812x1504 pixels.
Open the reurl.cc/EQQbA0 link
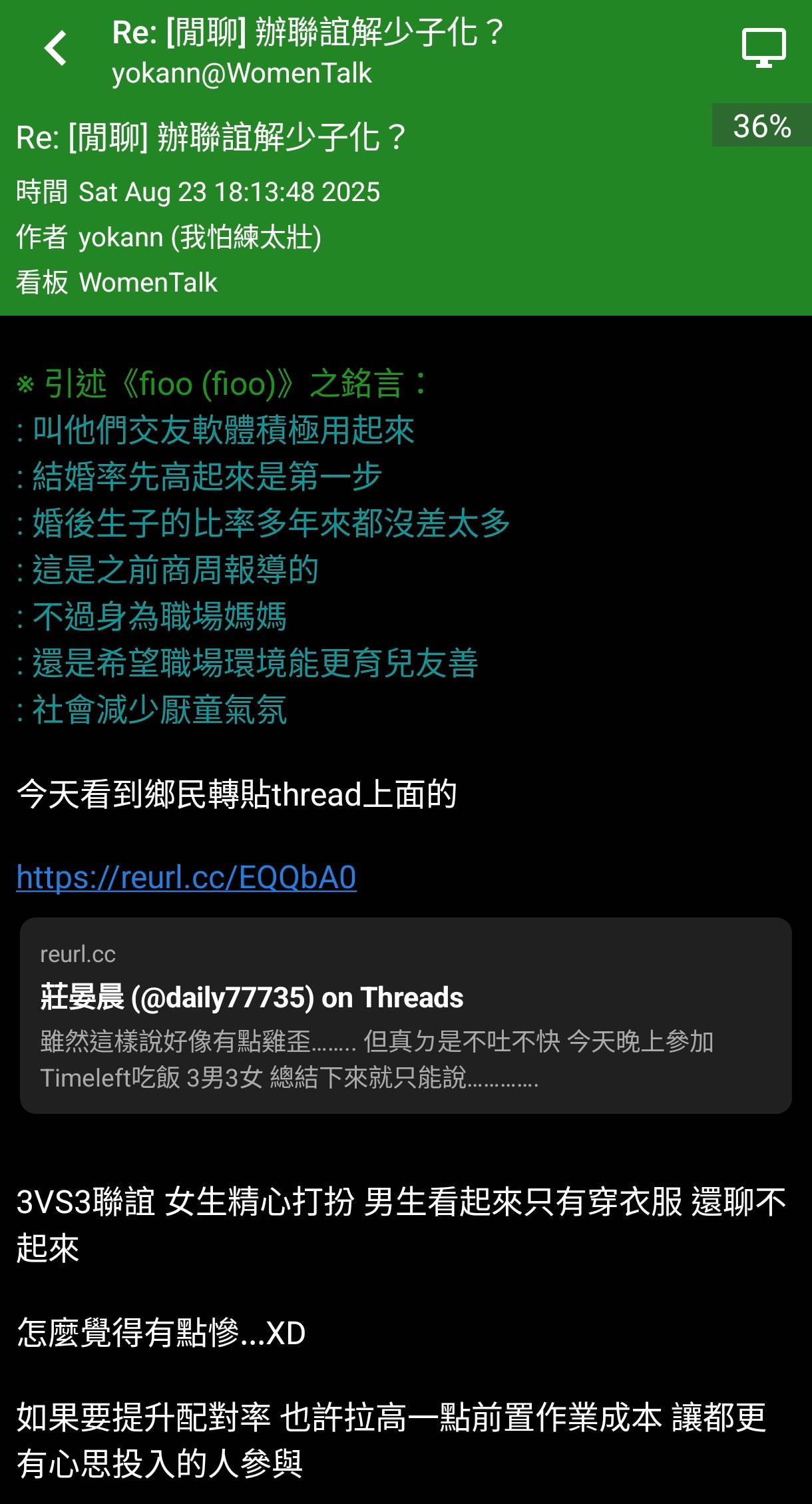(186, 877)
